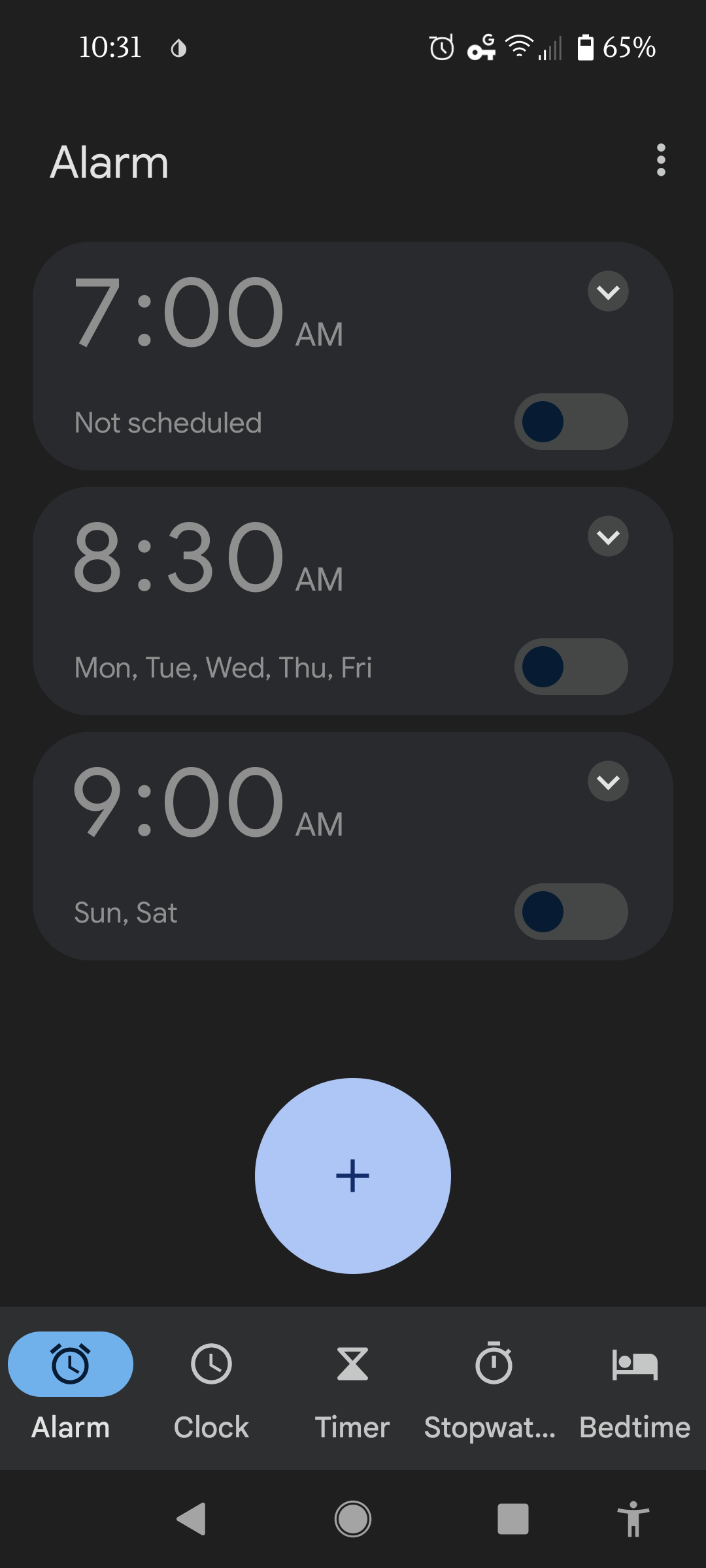
Task: Tap the recent apps button
Action: click(514, 1518)
